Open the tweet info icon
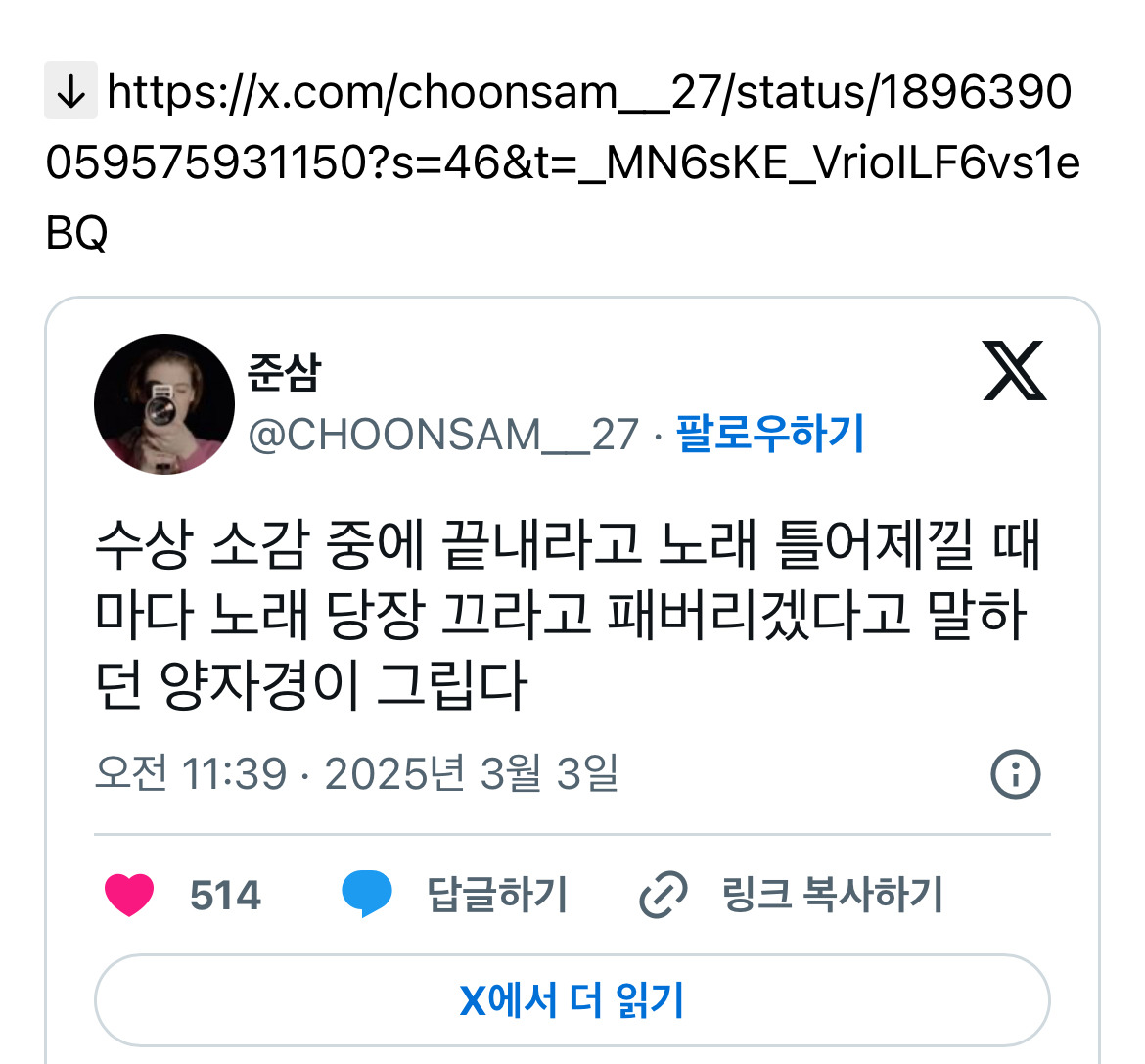The image size is (1145, 1064). [x=1015, y=775]
